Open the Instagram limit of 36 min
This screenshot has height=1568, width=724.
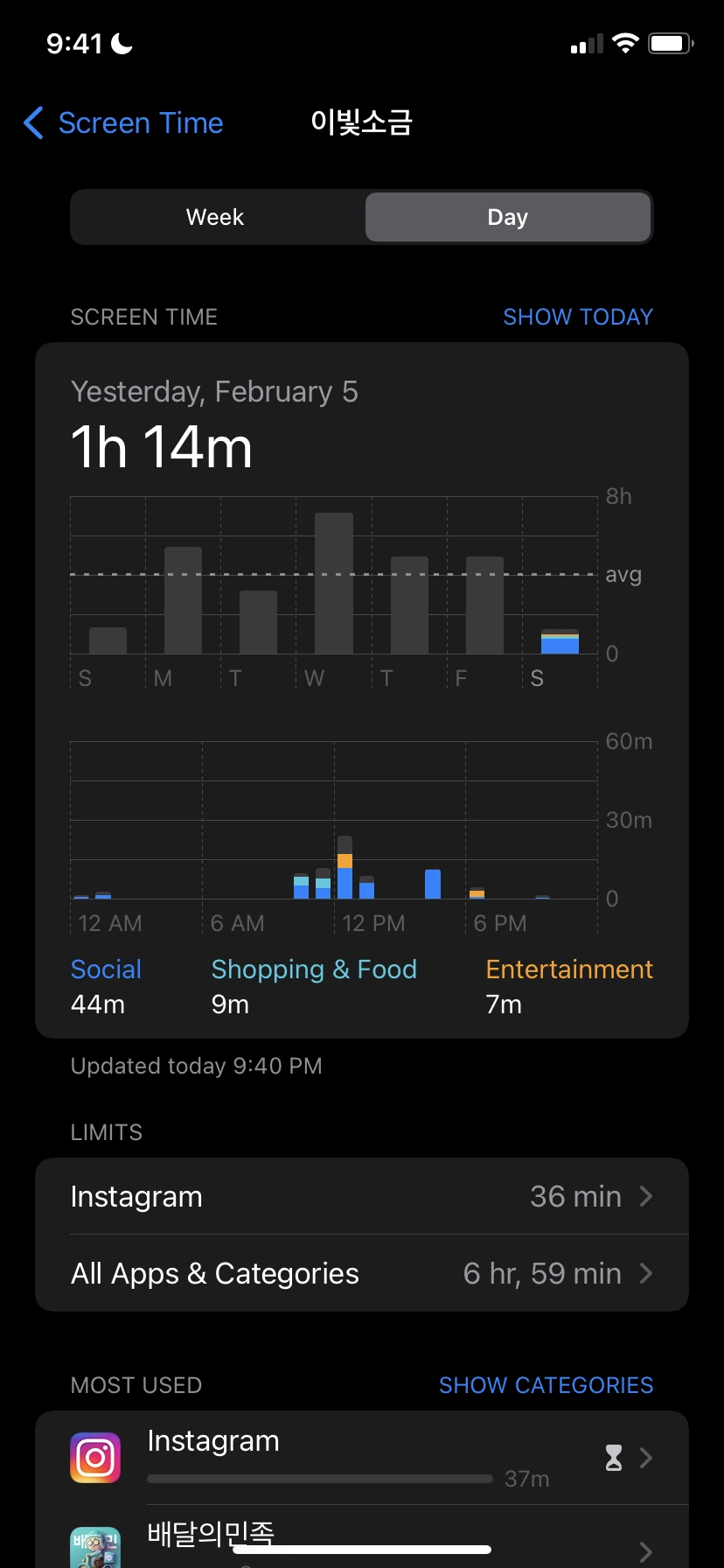click(x=362, y=1196)
